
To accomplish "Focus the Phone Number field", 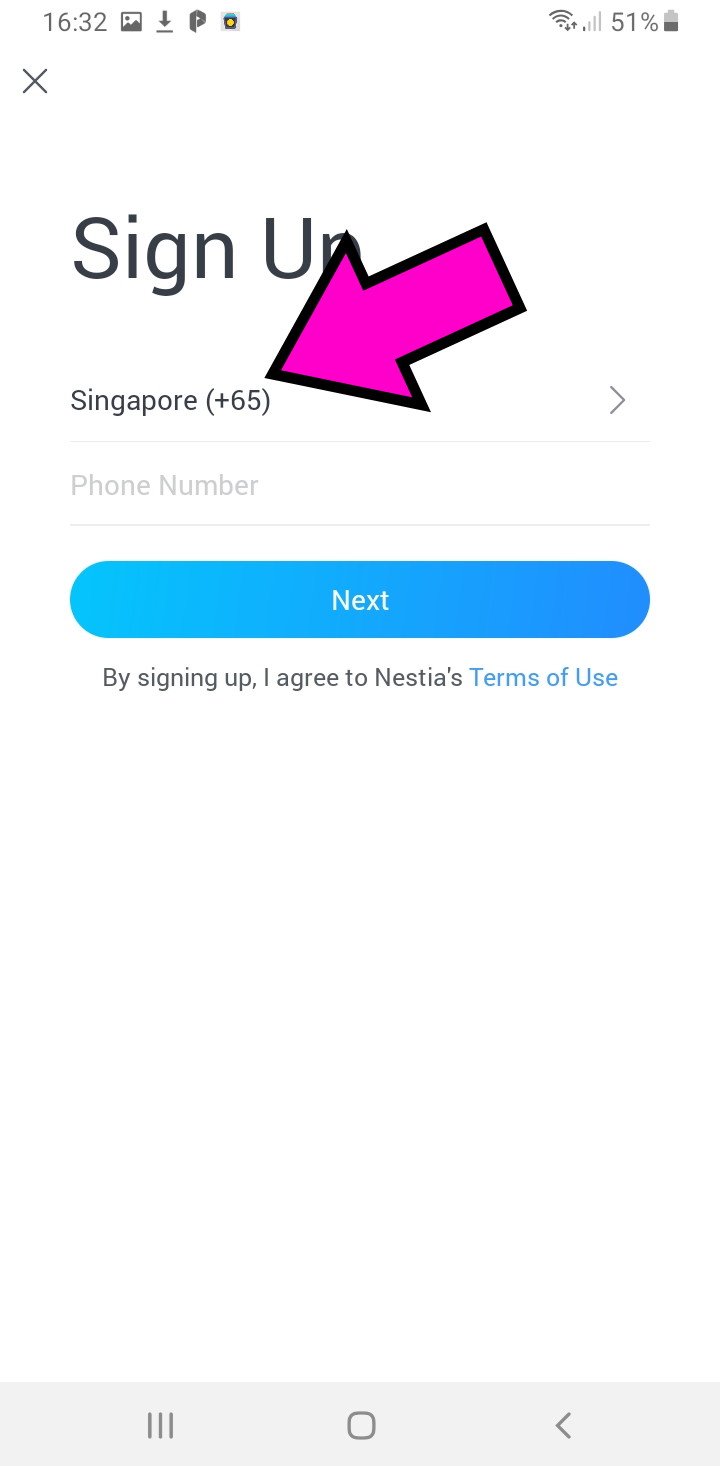I will pos(359,486).
